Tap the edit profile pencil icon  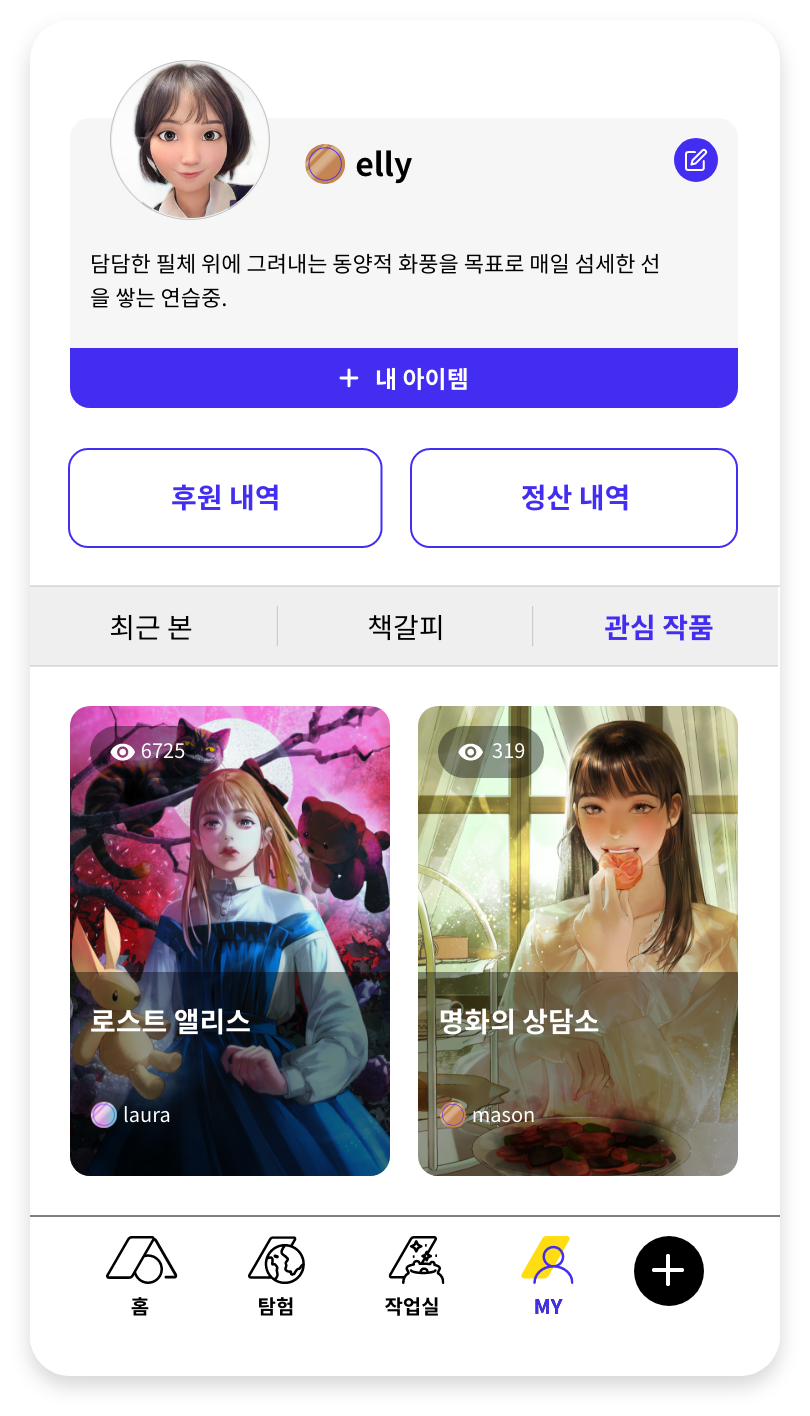point(696,160)
